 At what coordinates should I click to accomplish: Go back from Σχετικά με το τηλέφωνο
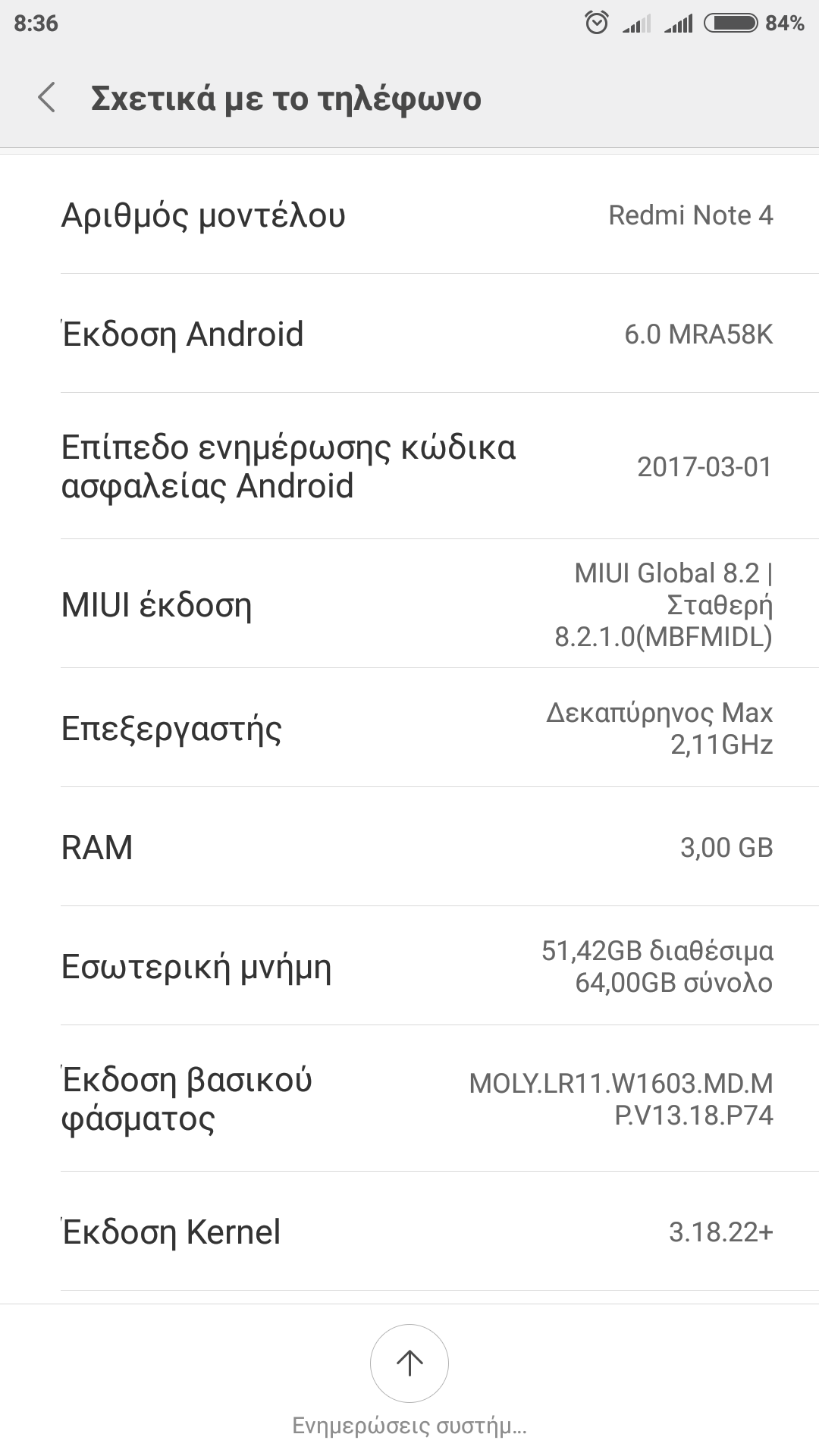click(x=47, y=99)
